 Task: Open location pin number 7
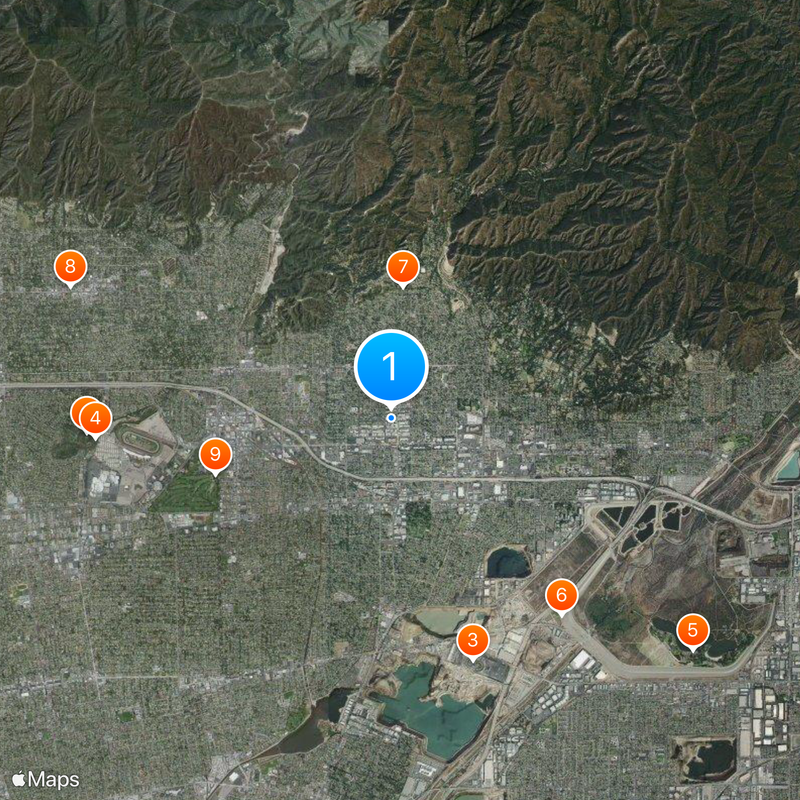click(402, 267)
